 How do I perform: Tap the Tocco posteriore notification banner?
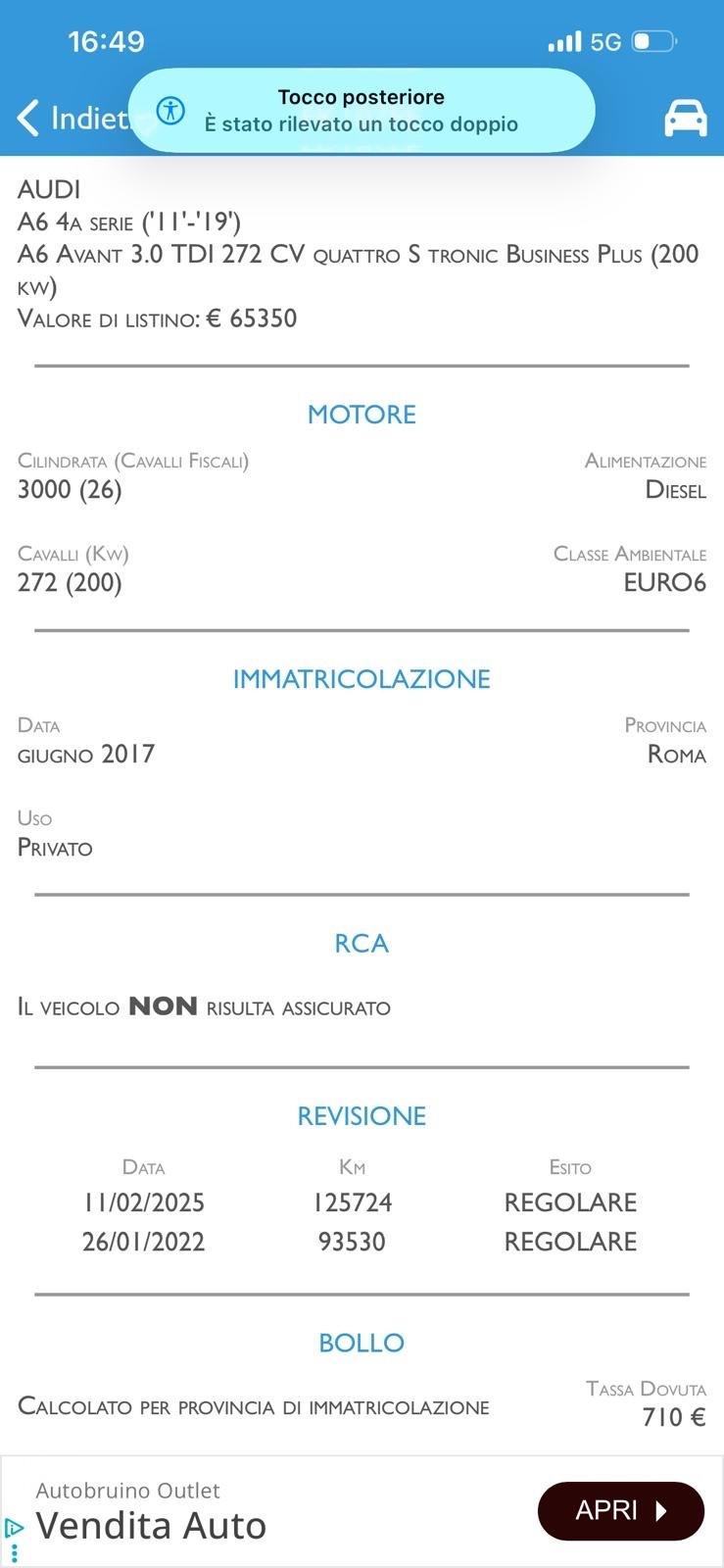click(361, 111)
